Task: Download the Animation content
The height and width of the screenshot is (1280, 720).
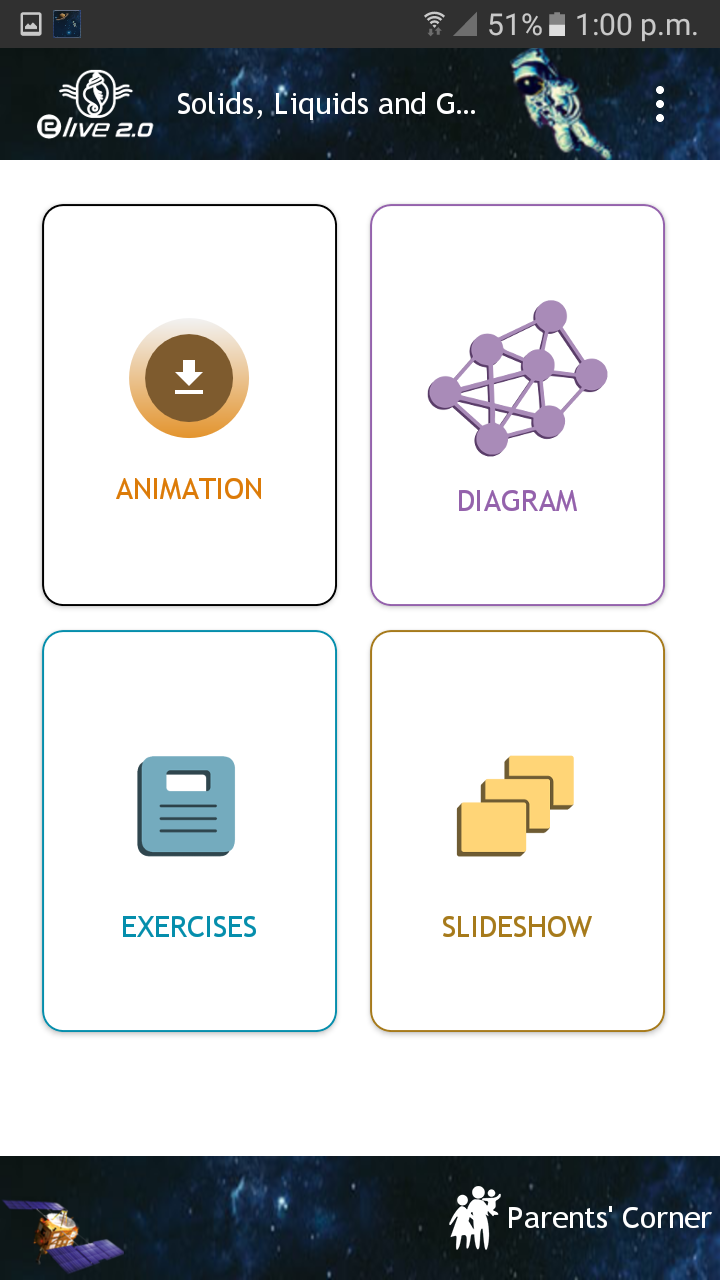Action: pos(189,378)
